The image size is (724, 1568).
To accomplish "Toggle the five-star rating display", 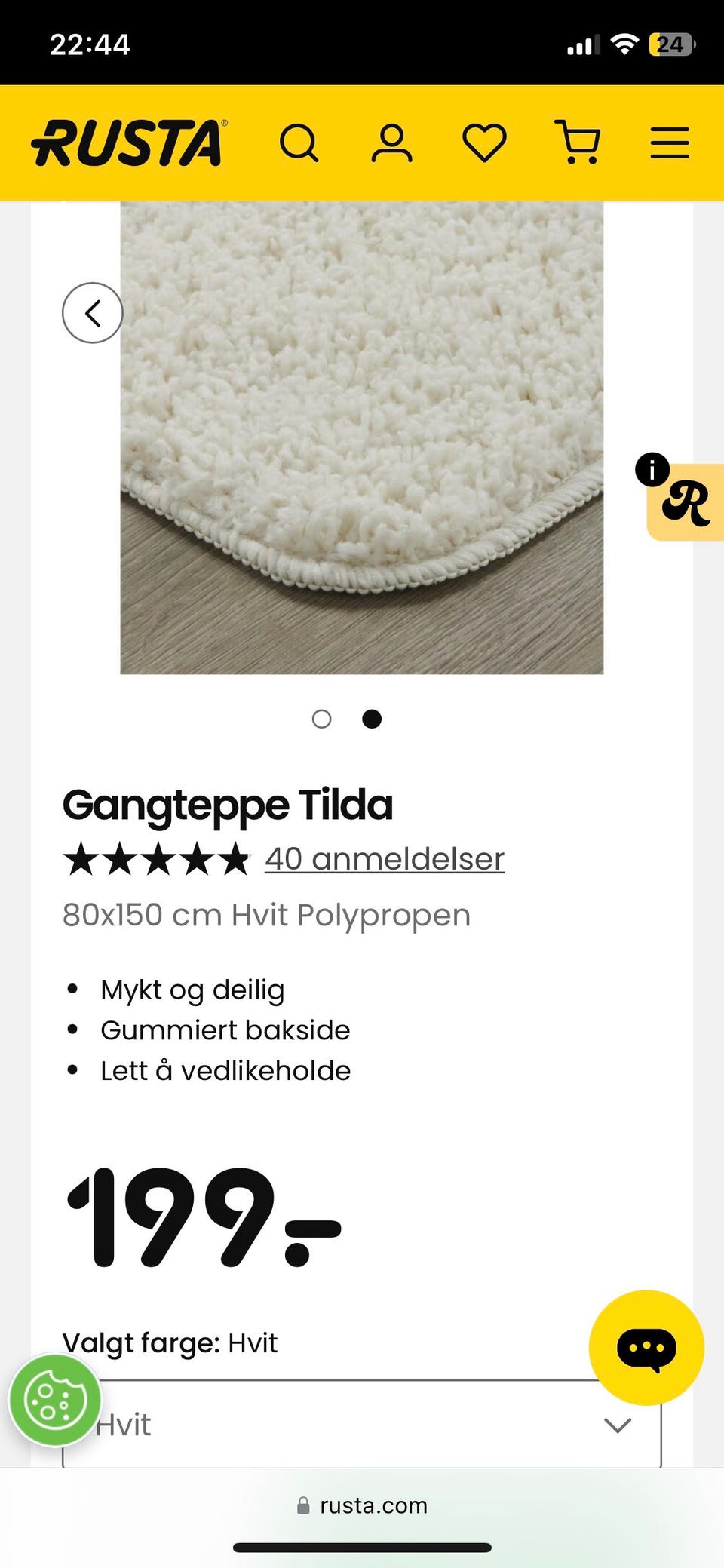I will [156, 858].
